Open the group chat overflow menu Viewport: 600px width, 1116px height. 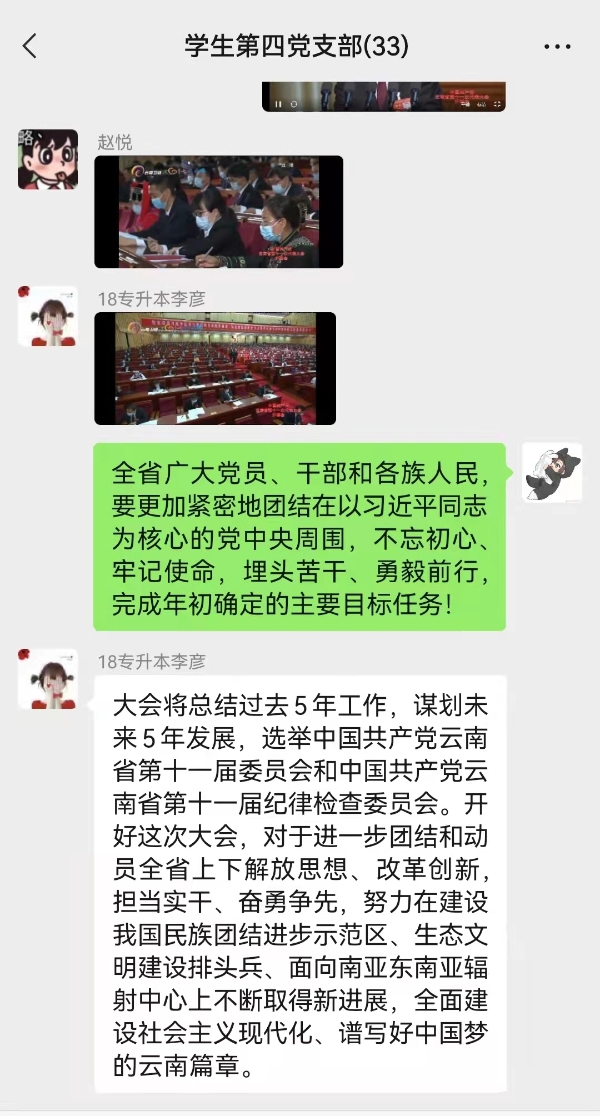point(556,46)
